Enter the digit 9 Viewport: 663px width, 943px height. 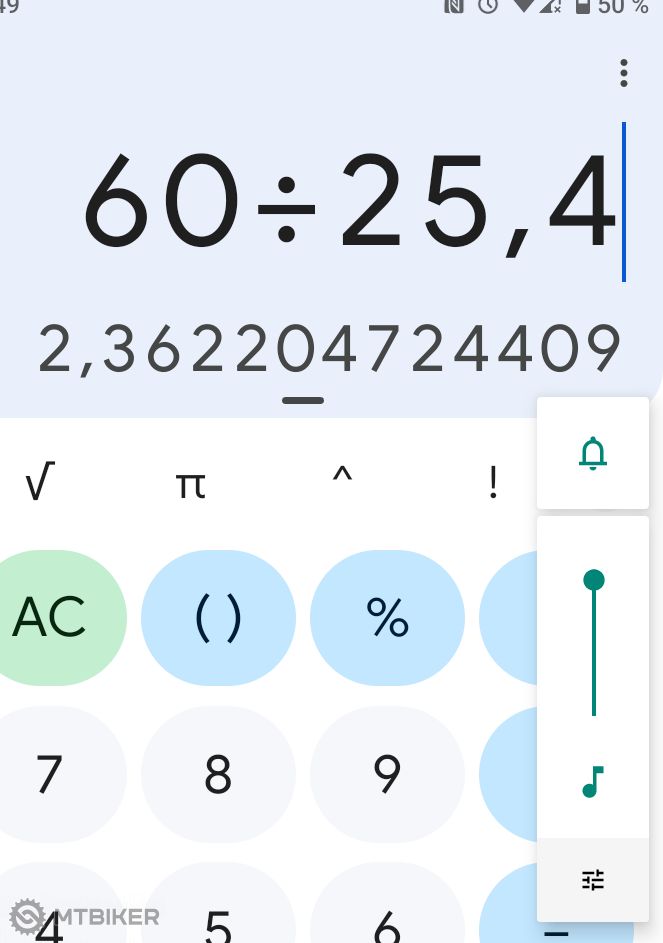click(387, 773)
